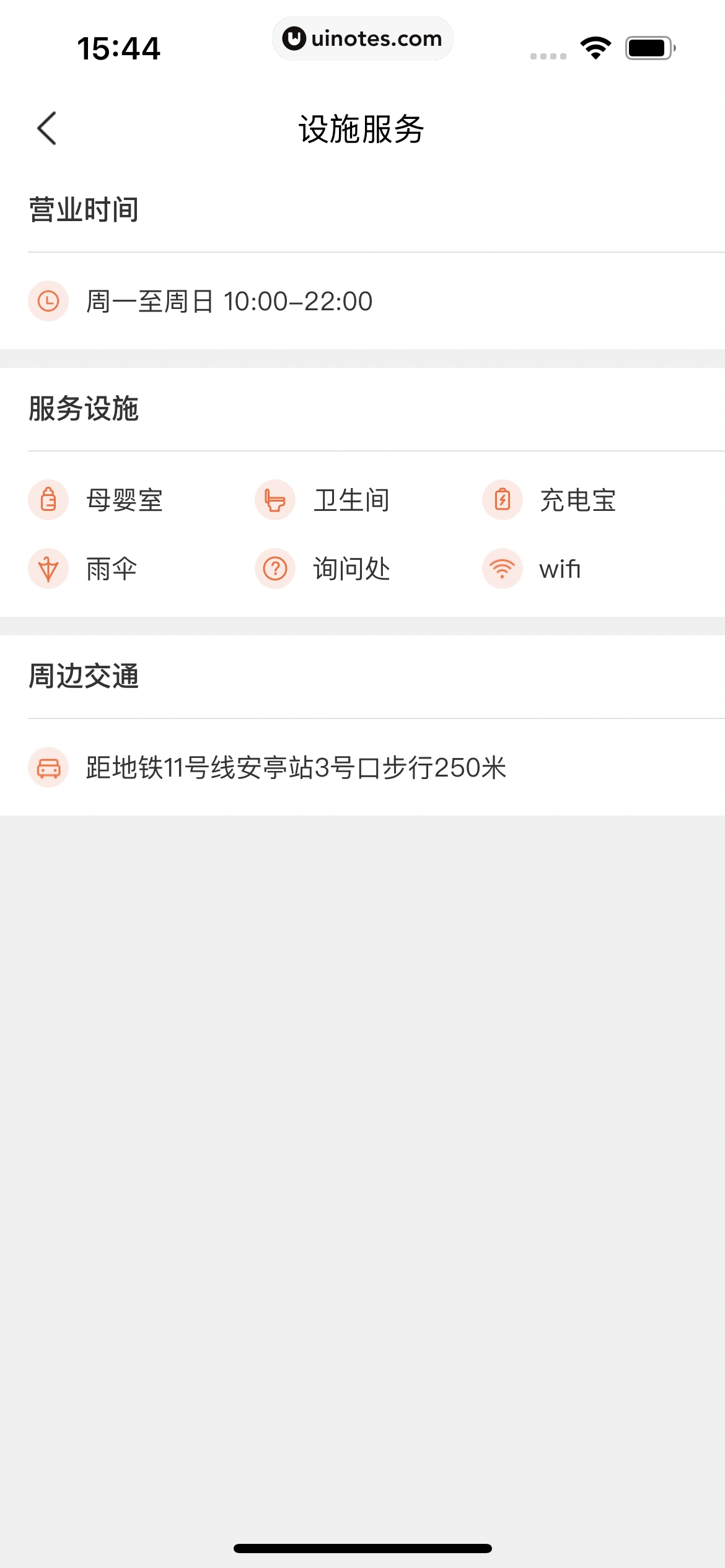Click the 卫生间 toilet icon
This screenshot has height=1568, width=725.
[x=275, y=500]
